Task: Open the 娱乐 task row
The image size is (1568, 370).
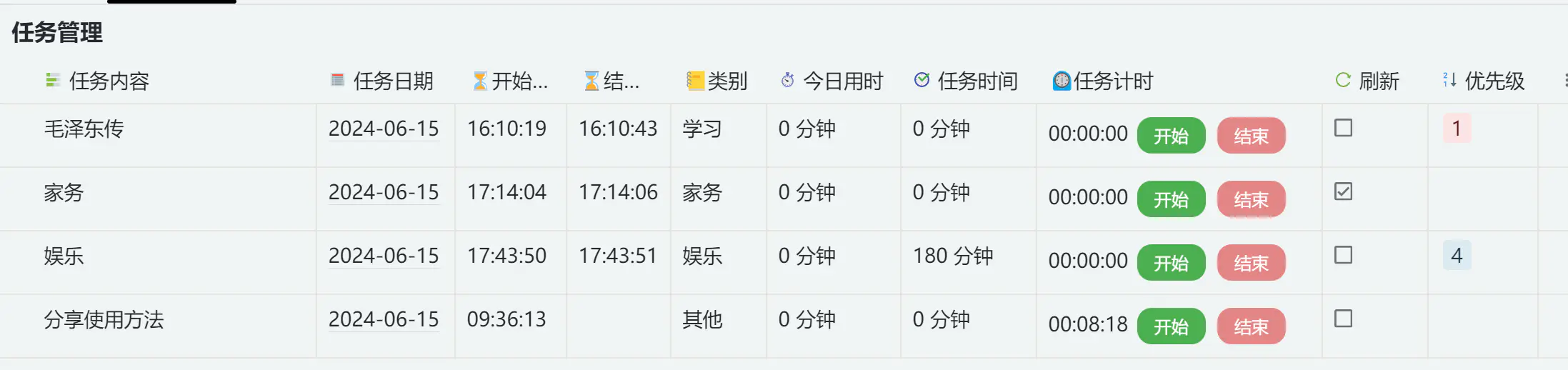Action: coord(64,256)
